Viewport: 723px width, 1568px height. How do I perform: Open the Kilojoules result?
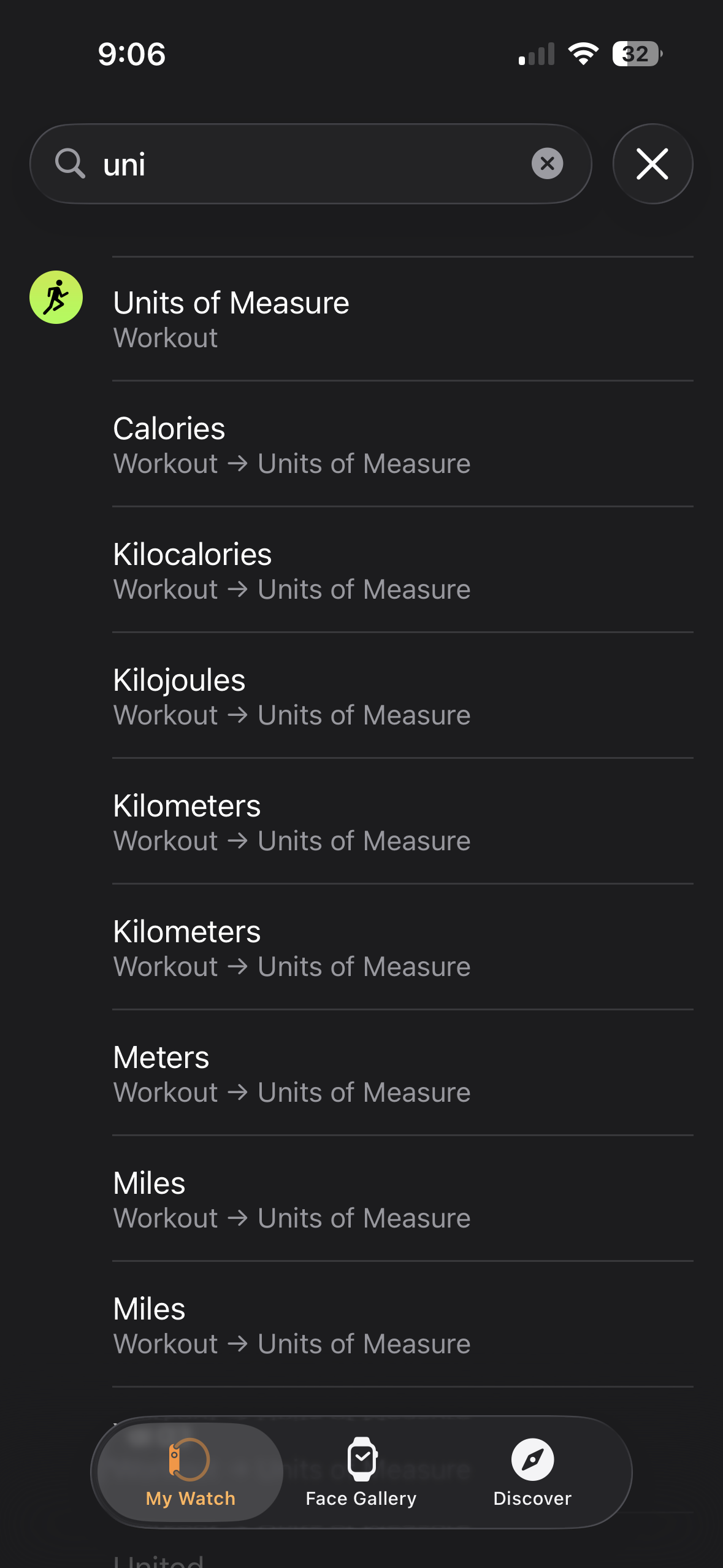coord(368,696)
